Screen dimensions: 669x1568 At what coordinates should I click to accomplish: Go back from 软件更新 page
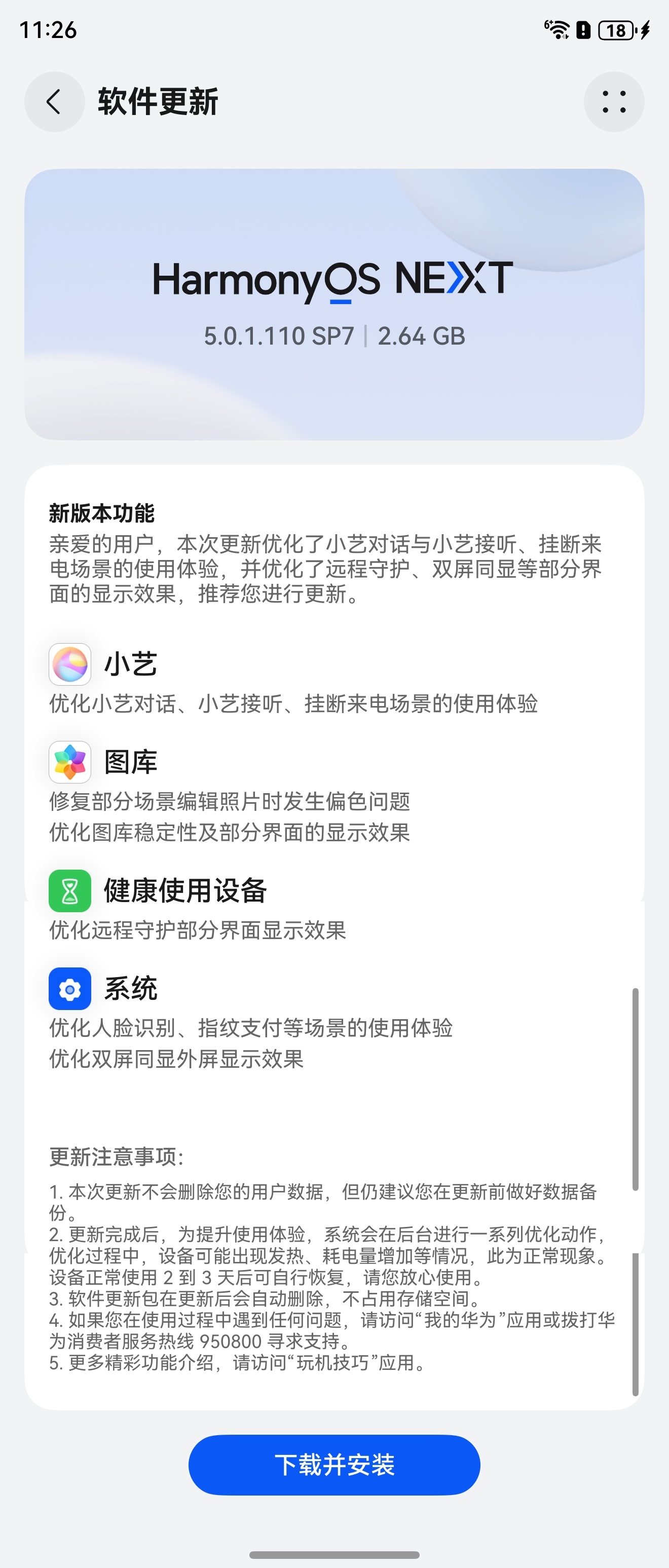click(54, 102)
